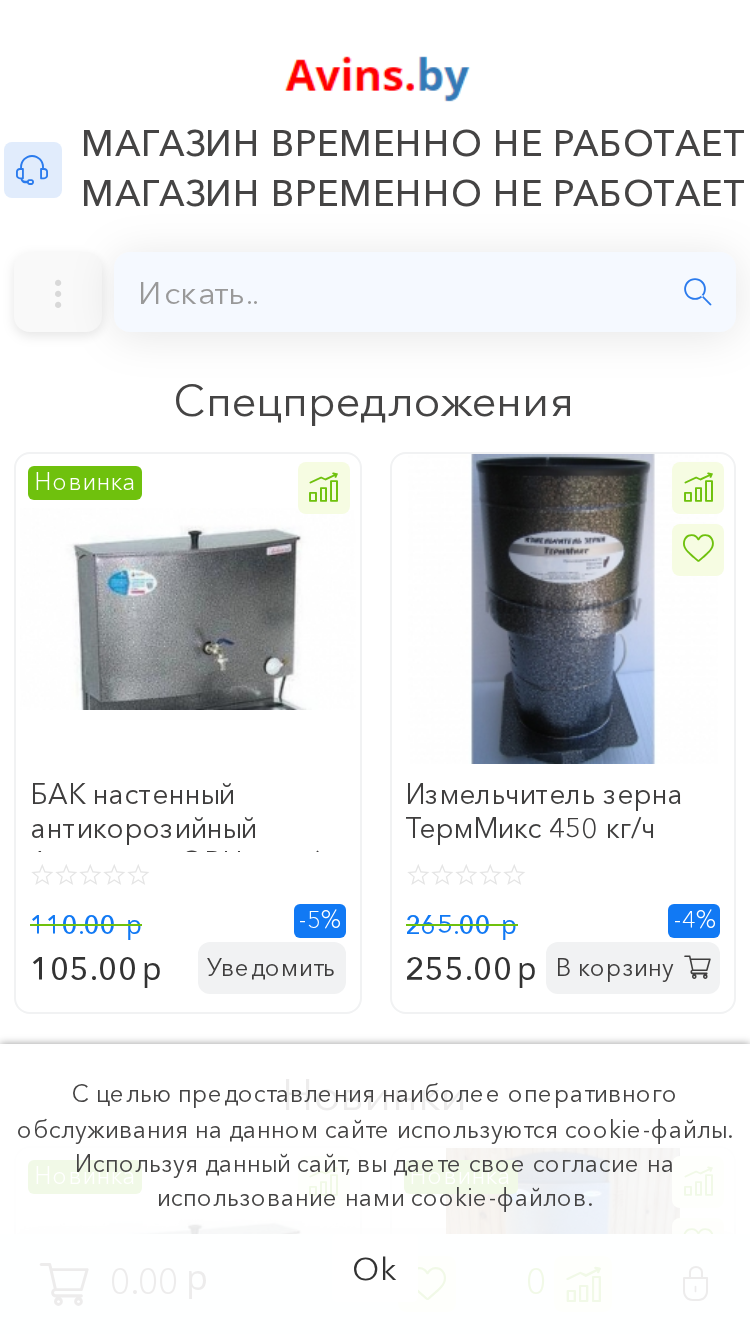Tap Уведомить for the БАК настенный
Viewport: 750px width, 1334px height.
coord(271,968)
